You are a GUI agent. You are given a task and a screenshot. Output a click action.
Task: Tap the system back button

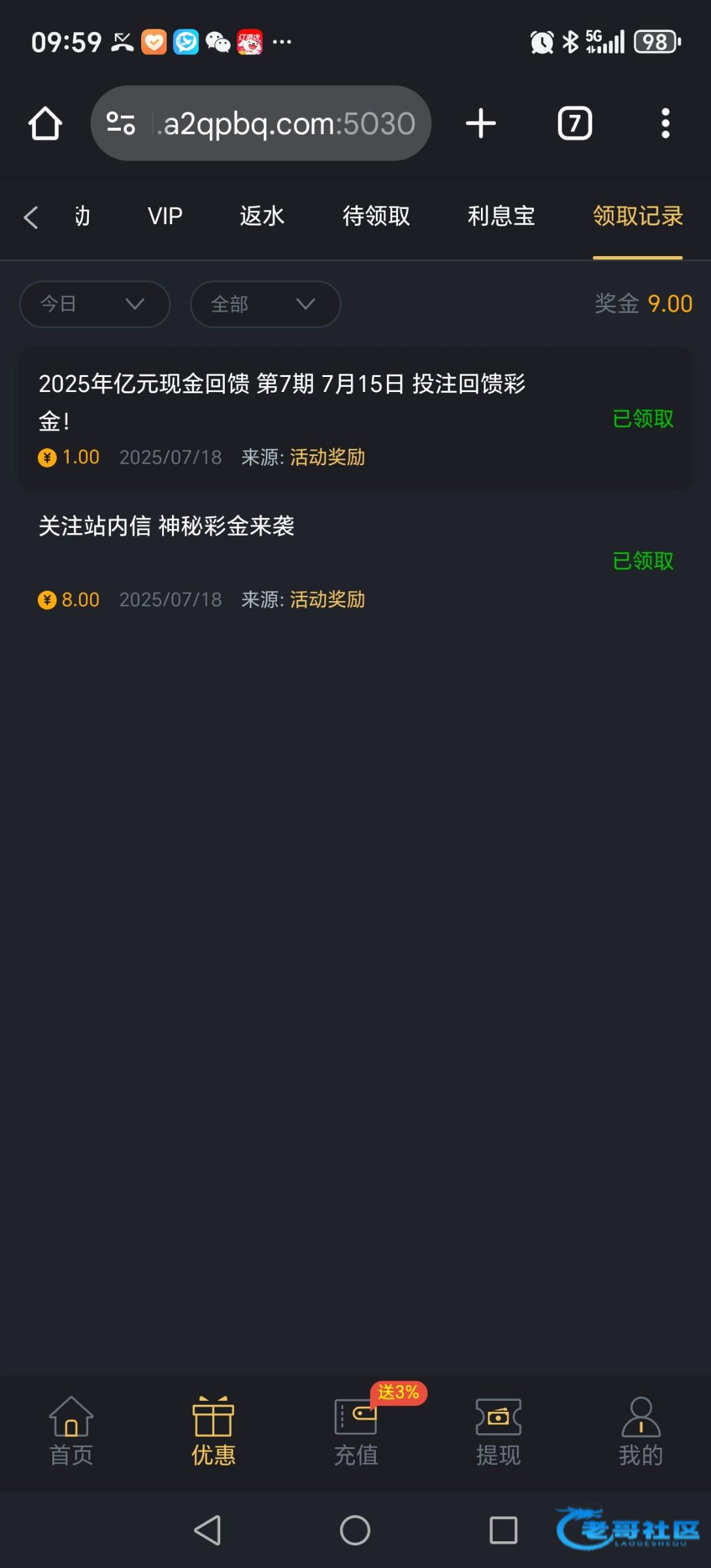pyautogui.click(x=208, y=1530)
